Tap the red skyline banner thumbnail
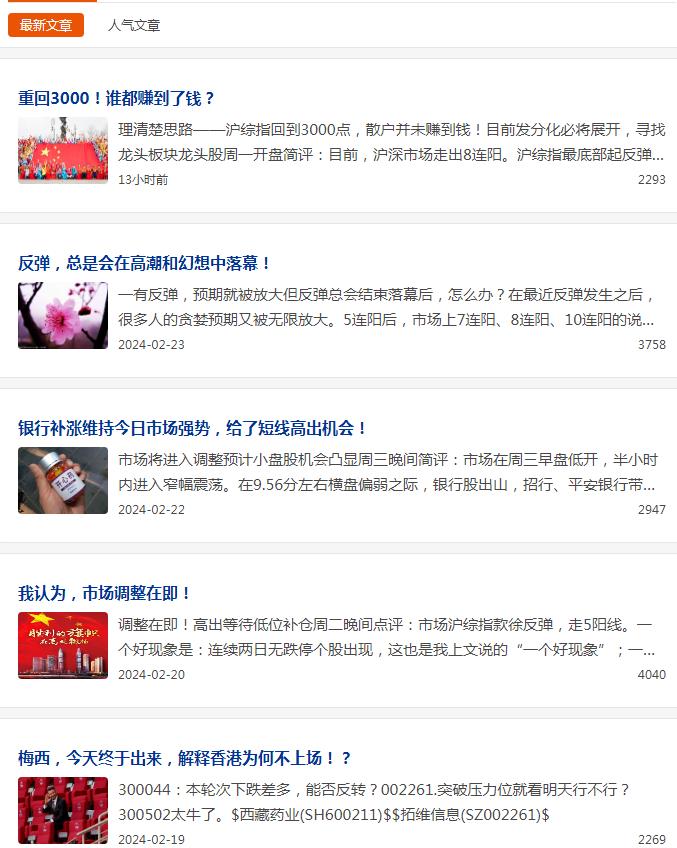The height and width of the screenshot is (848, 677). click(63, 646)
